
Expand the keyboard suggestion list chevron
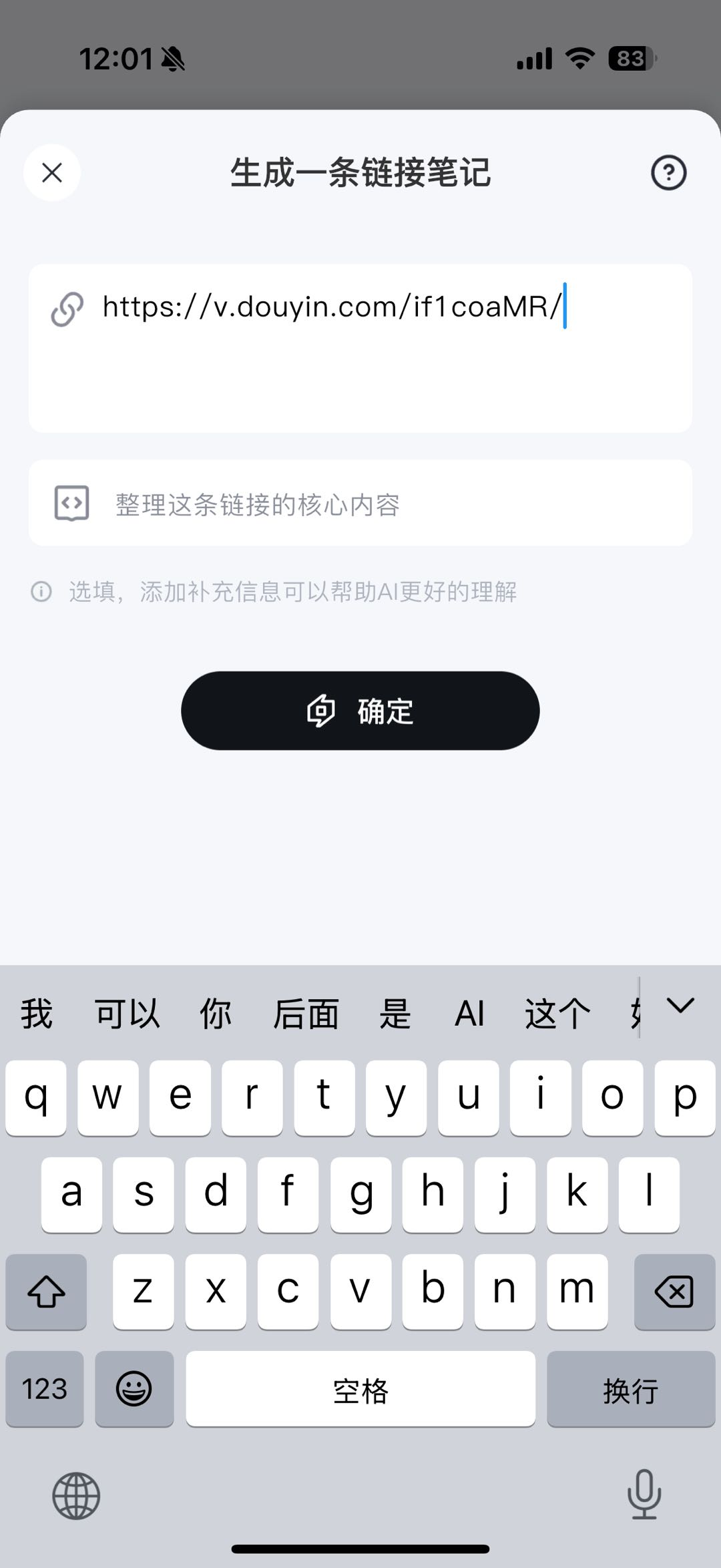[x=680, y=1006]
